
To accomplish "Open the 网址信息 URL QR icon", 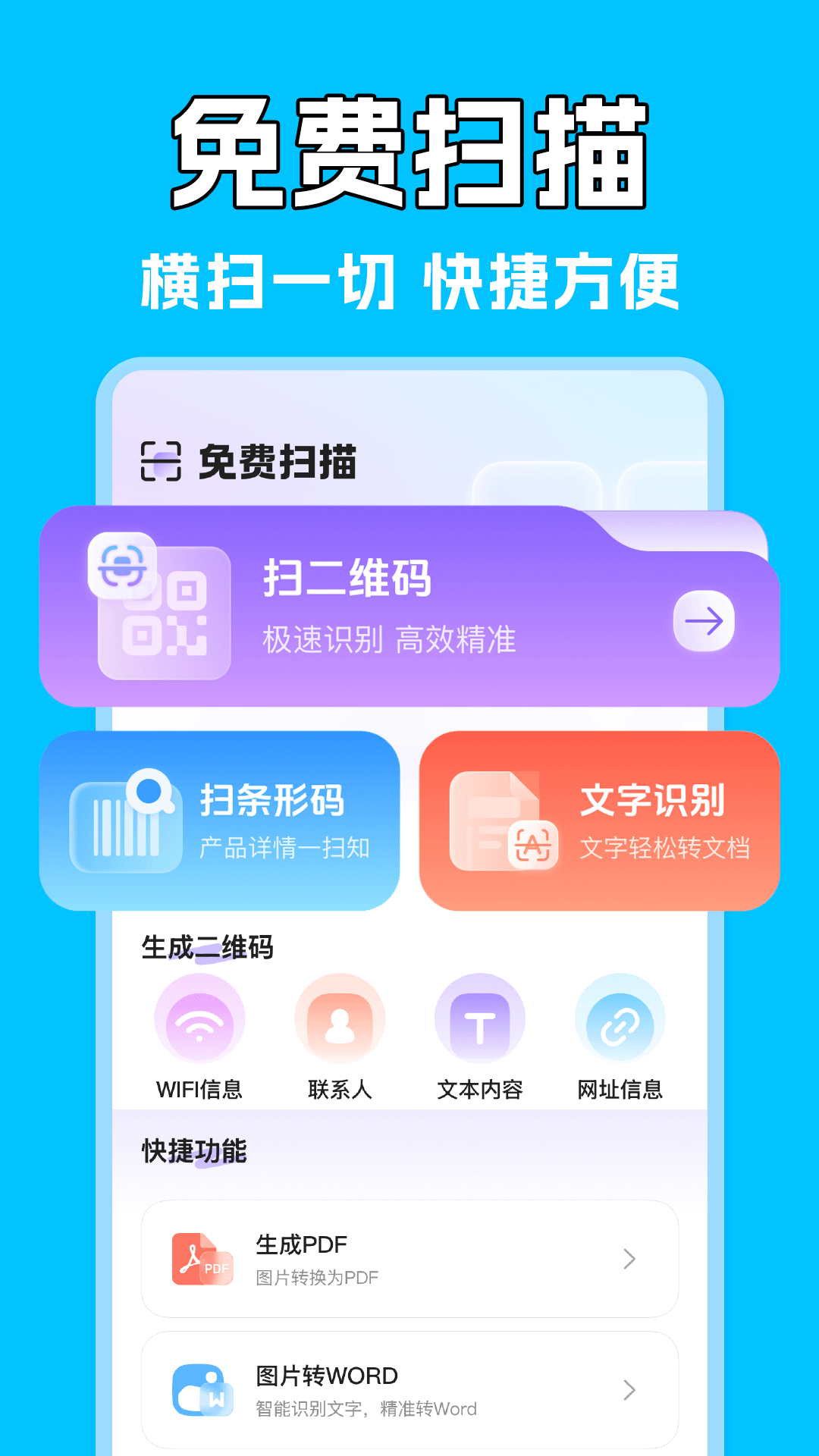I will 620,1020.
